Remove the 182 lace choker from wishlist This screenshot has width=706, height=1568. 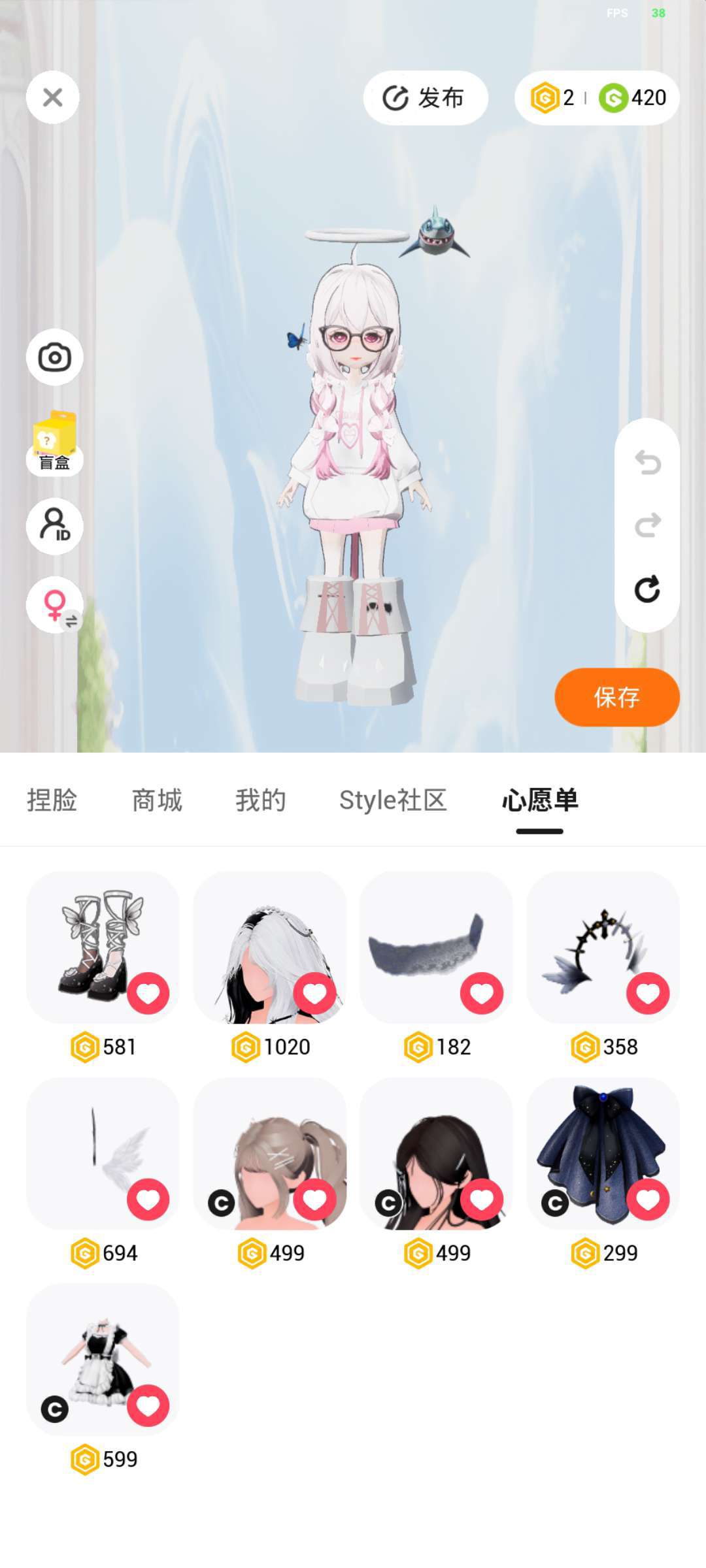tap(482, 993)
